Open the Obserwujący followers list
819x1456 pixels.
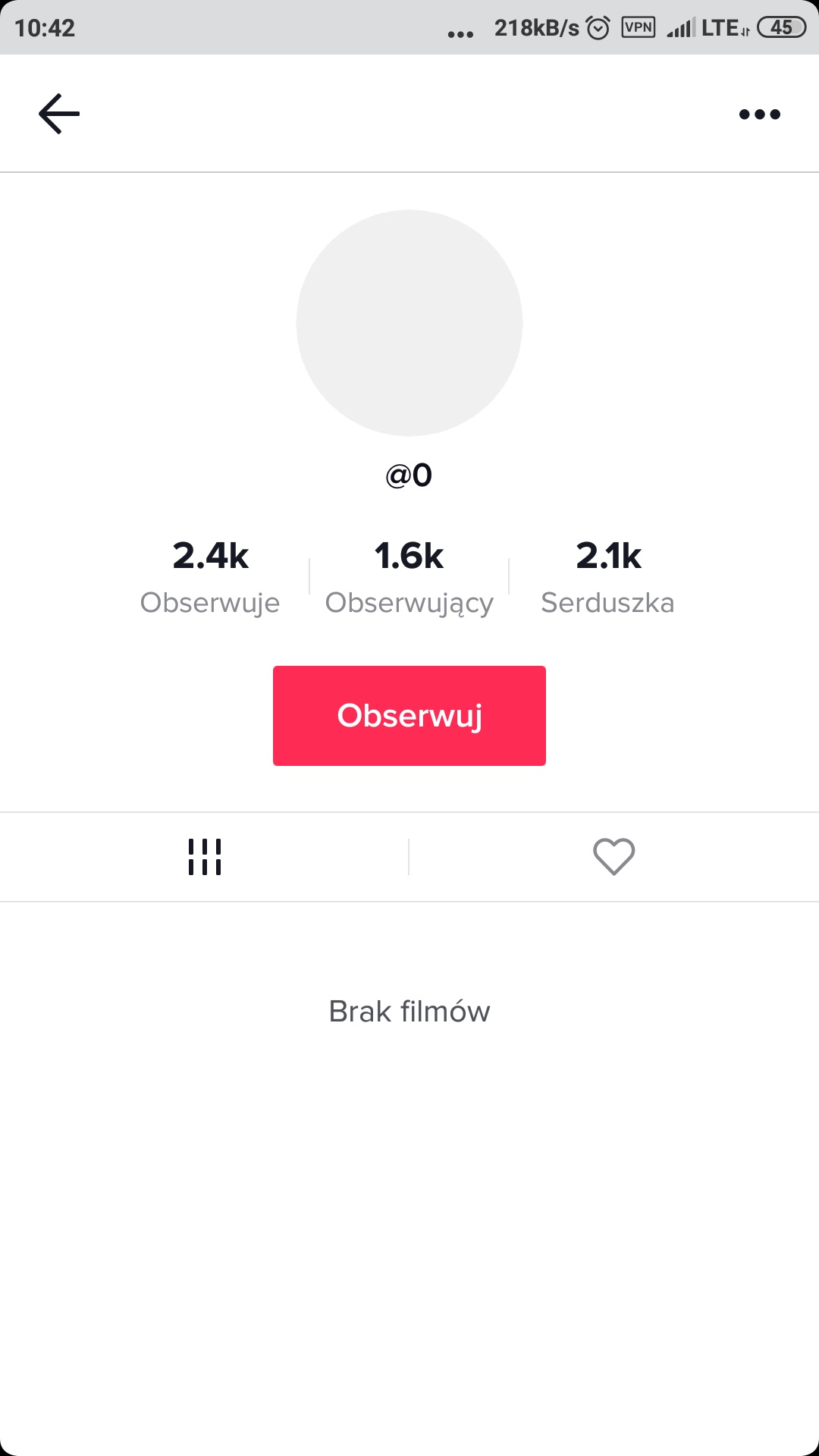pos(409,576)
